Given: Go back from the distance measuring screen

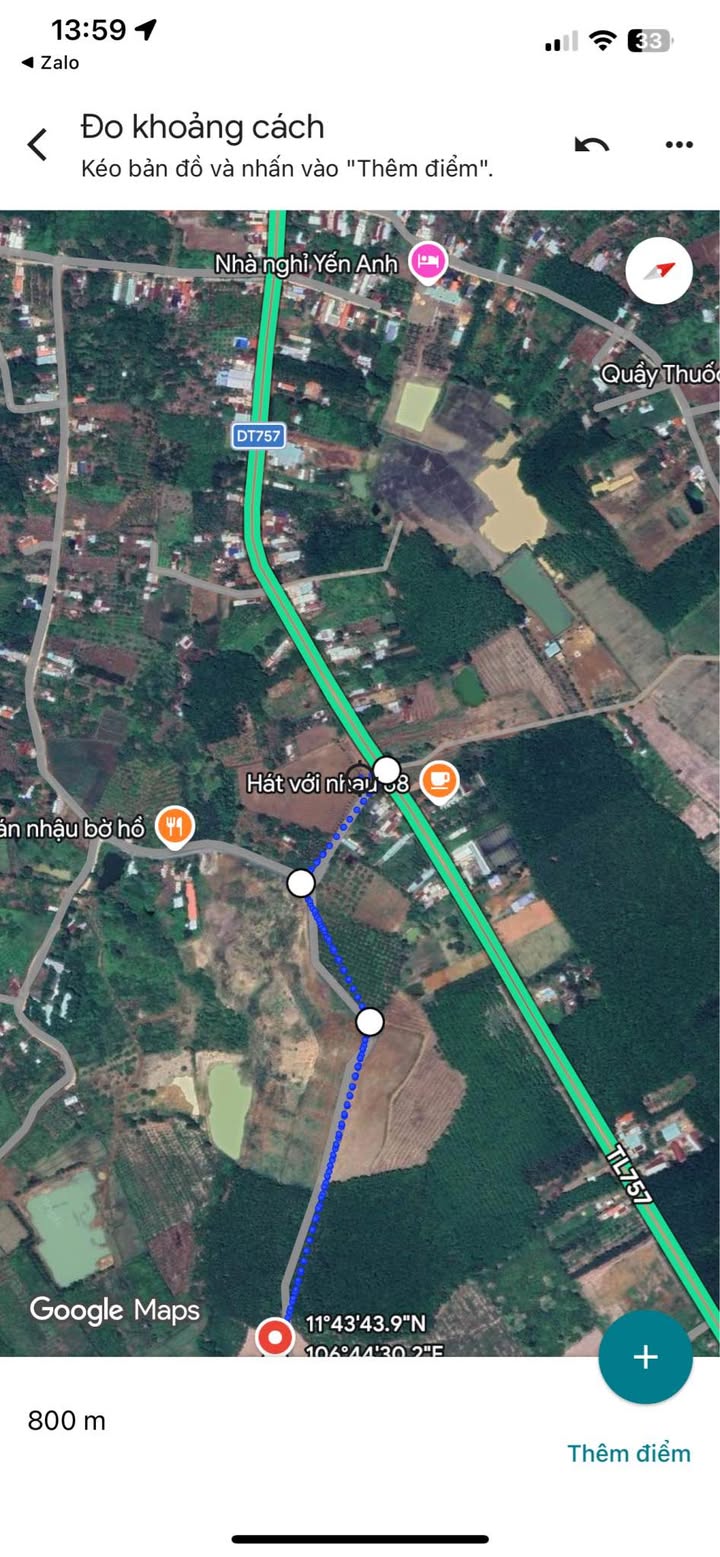Looking at the screenshot, I should 37,144.
